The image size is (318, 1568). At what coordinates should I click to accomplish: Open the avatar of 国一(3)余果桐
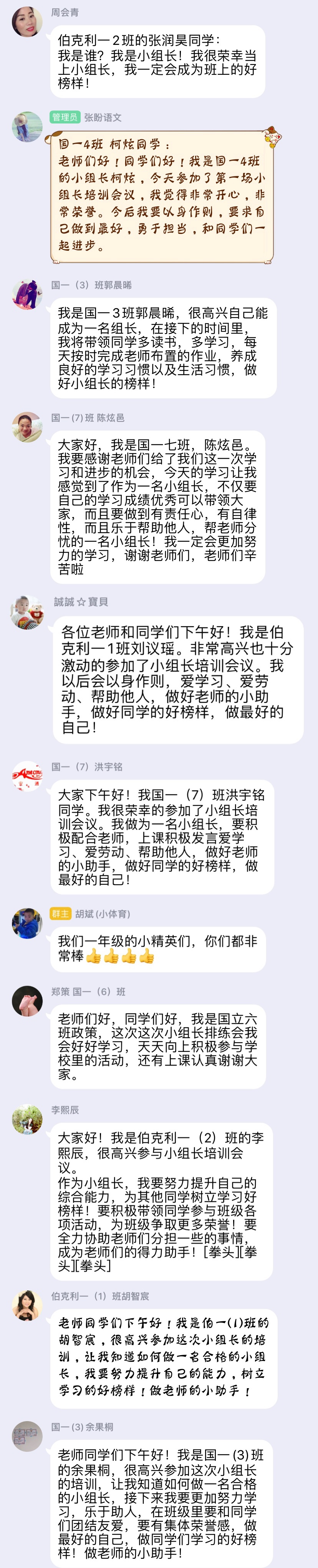(x=27, y=1436)
